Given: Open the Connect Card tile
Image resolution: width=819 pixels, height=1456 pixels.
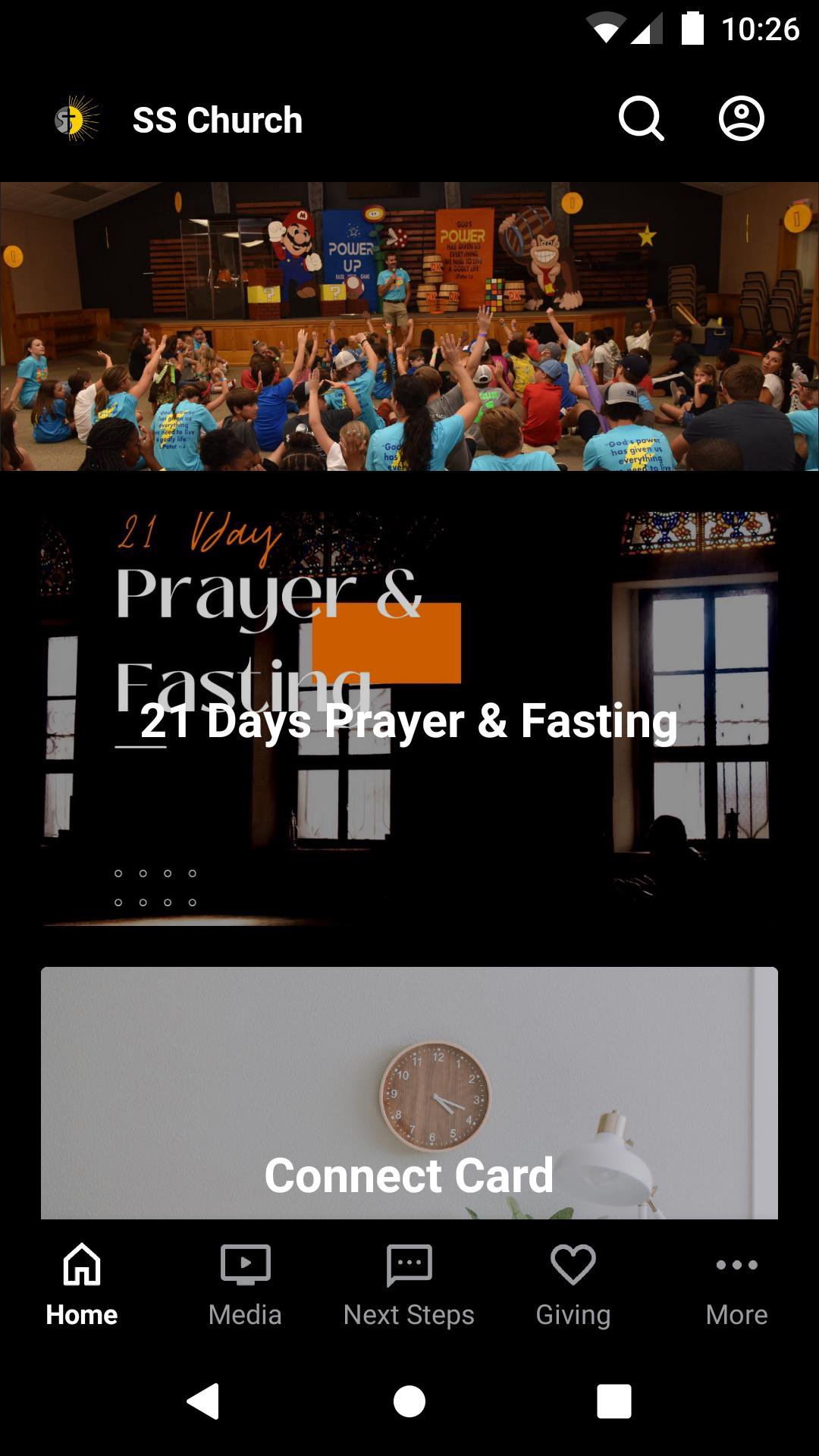Looking at the screenshot, I should coord(409,1094).
